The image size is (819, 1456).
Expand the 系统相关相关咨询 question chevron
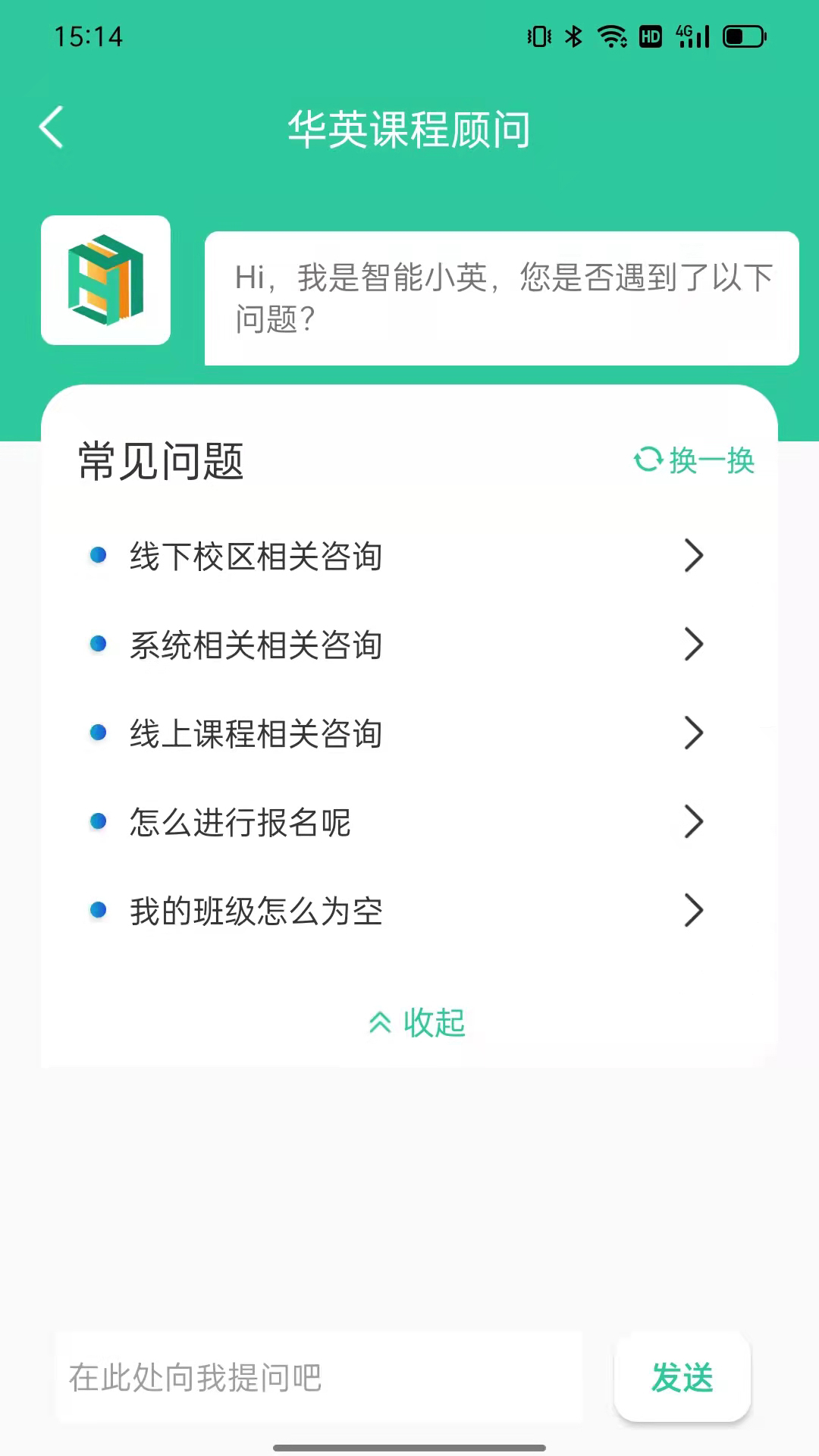693,644
